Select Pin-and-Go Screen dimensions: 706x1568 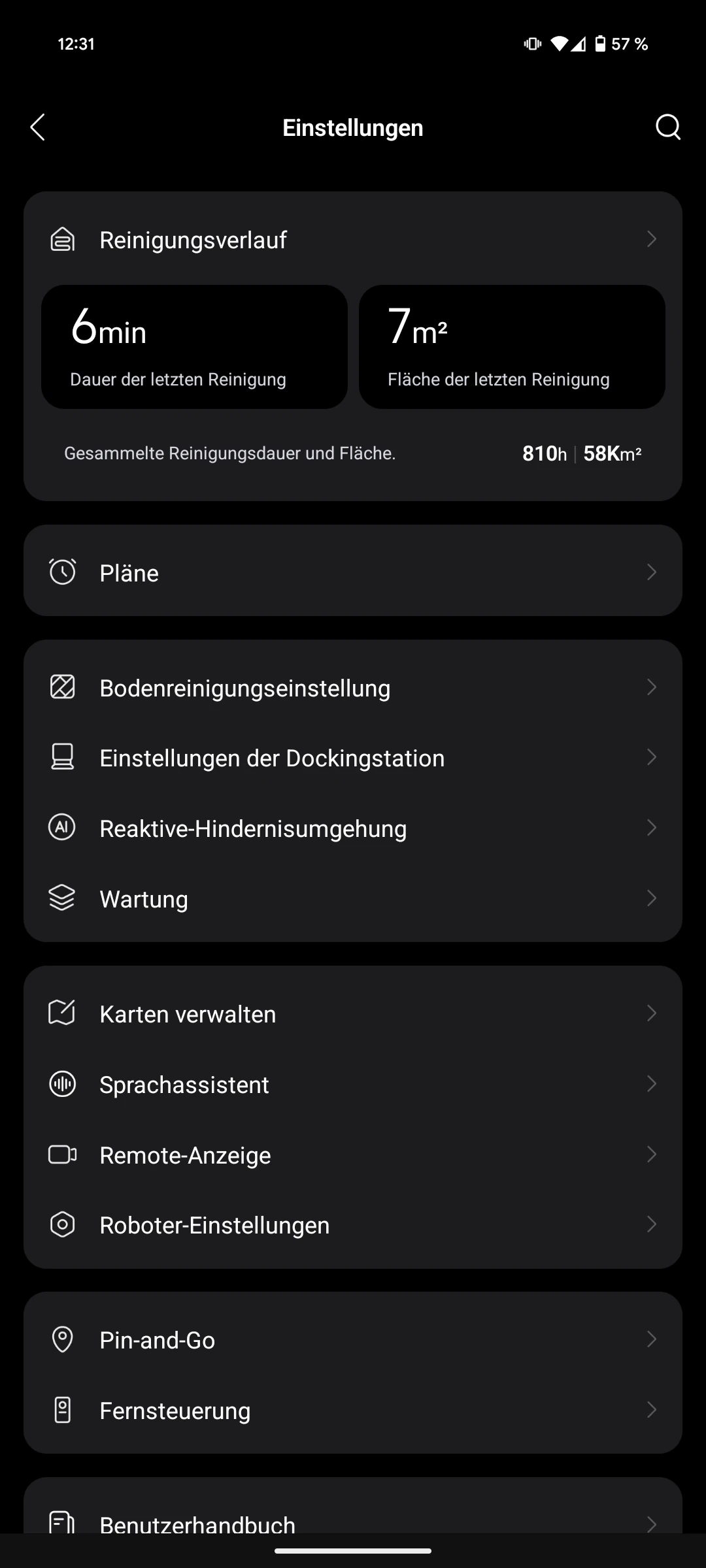point(353,1340)
